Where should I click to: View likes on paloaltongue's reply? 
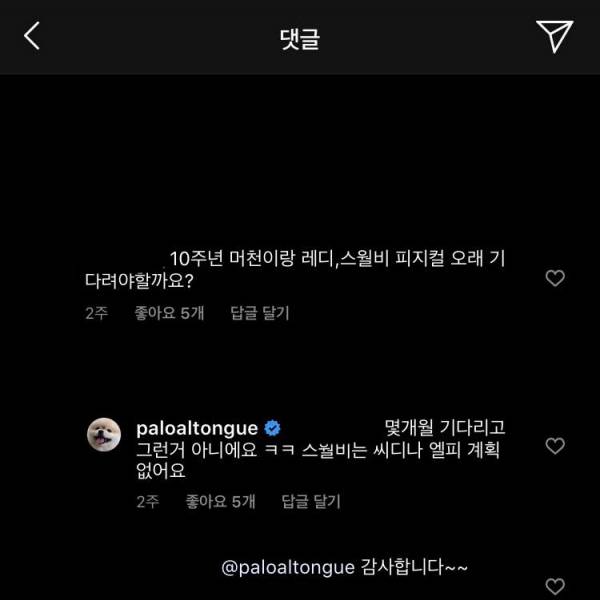point(221,501)
